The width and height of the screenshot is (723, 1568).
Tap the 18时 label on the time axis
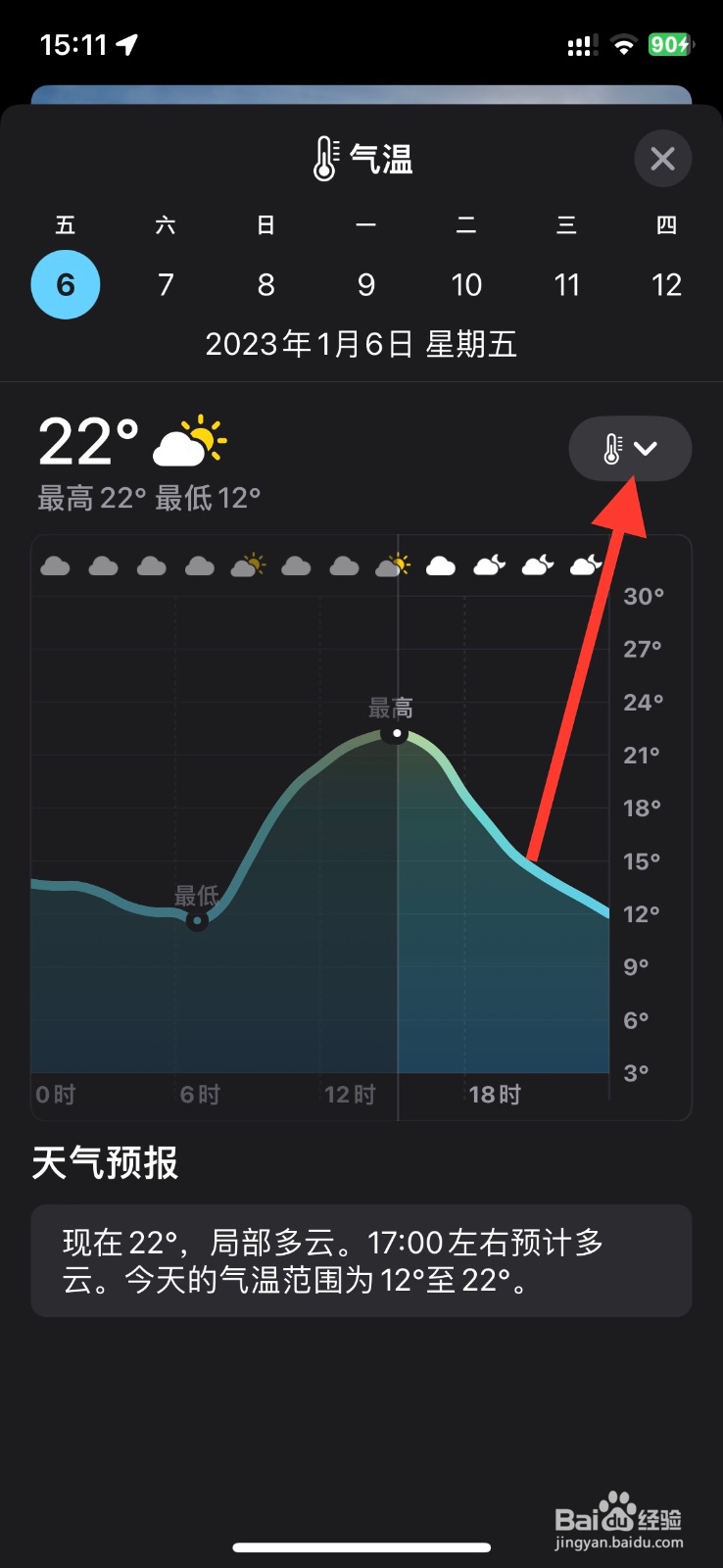pos(494,1094)
